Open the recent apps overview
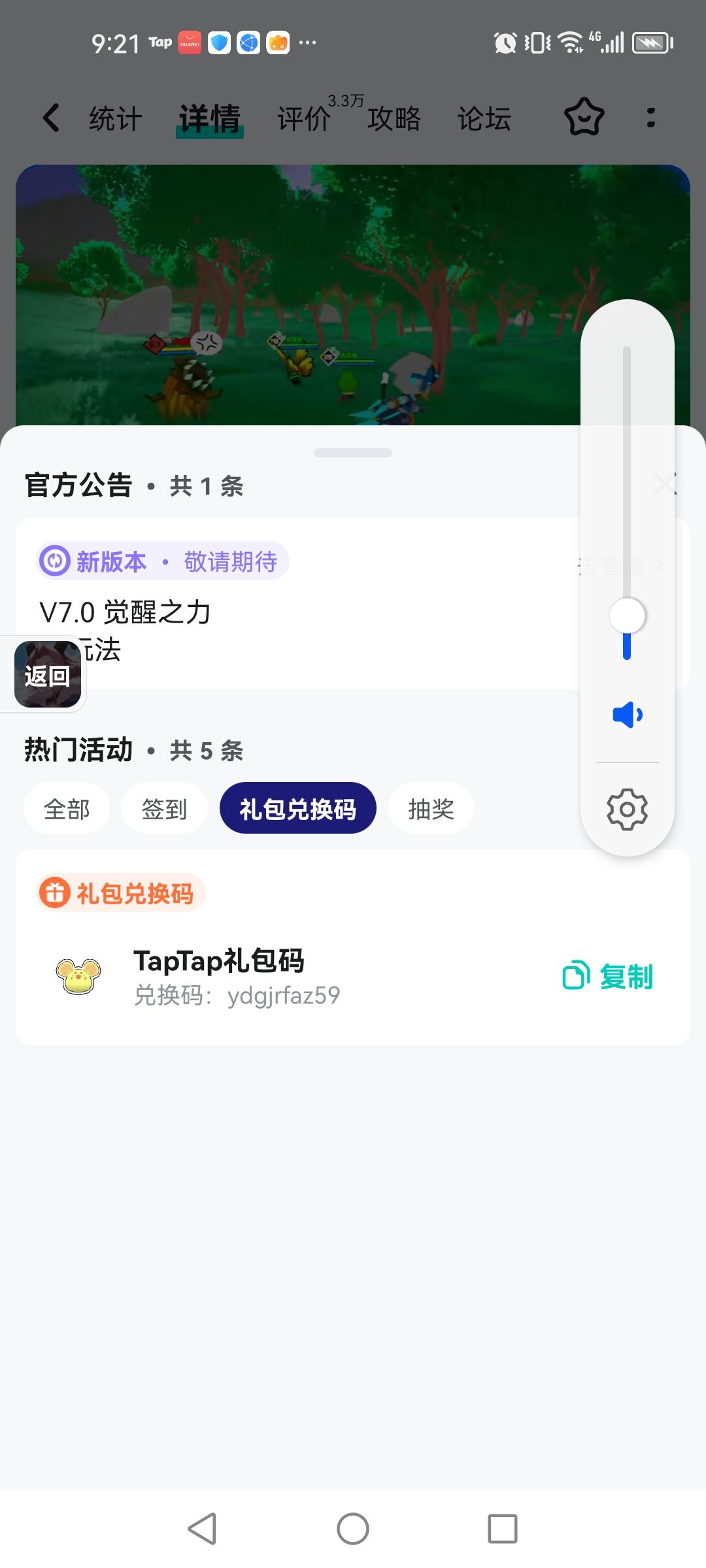The height and width of the screenshot is (1568, 706). [x=502, y=1529]
